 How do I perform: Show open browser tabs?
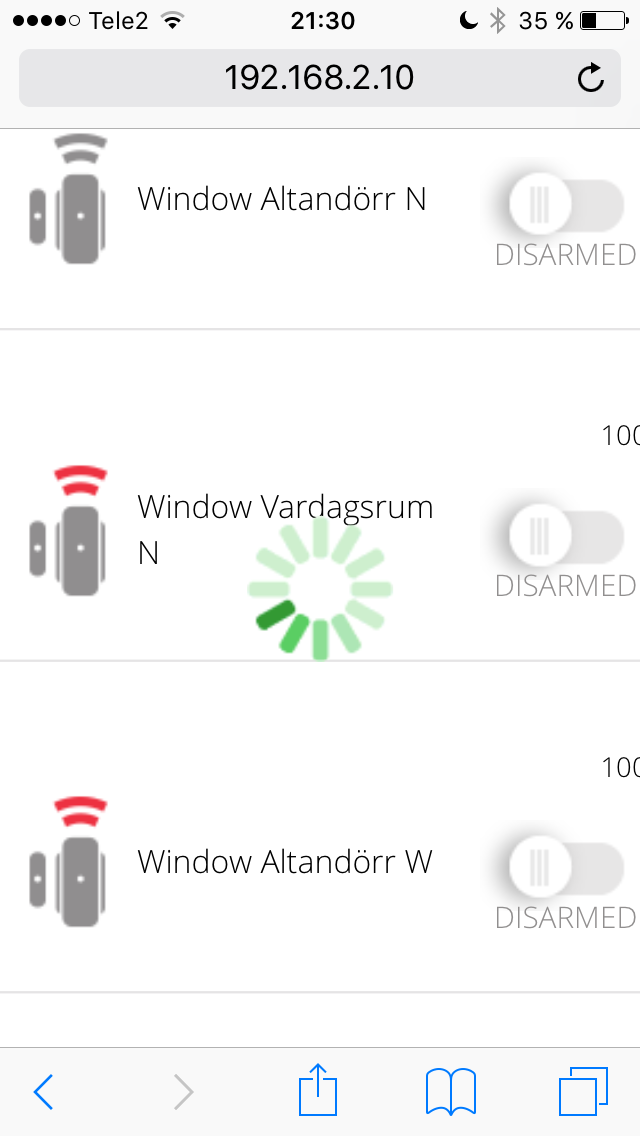(583, 1092)
